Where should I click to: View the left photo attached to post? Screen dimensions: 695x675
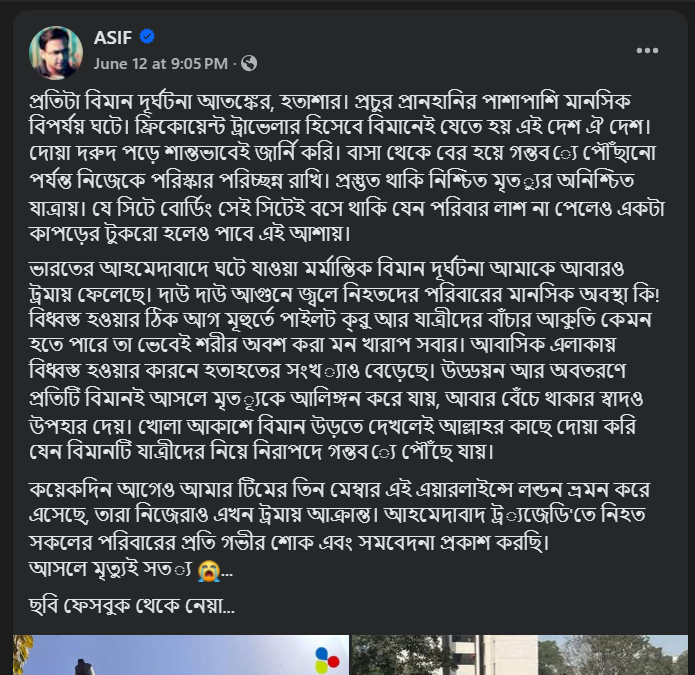[181, 655]
